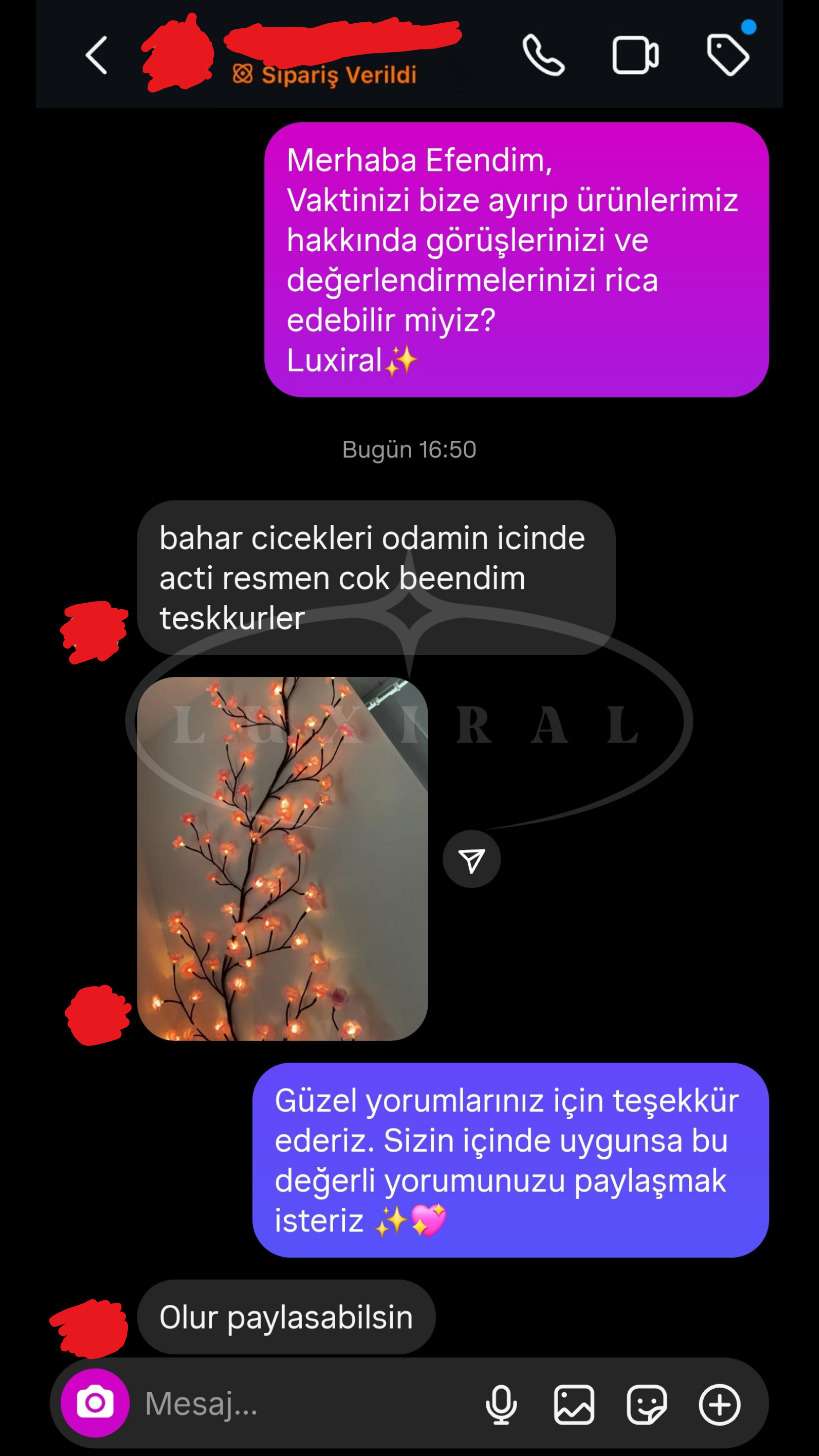The height and width of the screenshot is (1456, 819).
Task: Open the camera in the chat
Action: pyautogui.click(x=95, y=1403)
